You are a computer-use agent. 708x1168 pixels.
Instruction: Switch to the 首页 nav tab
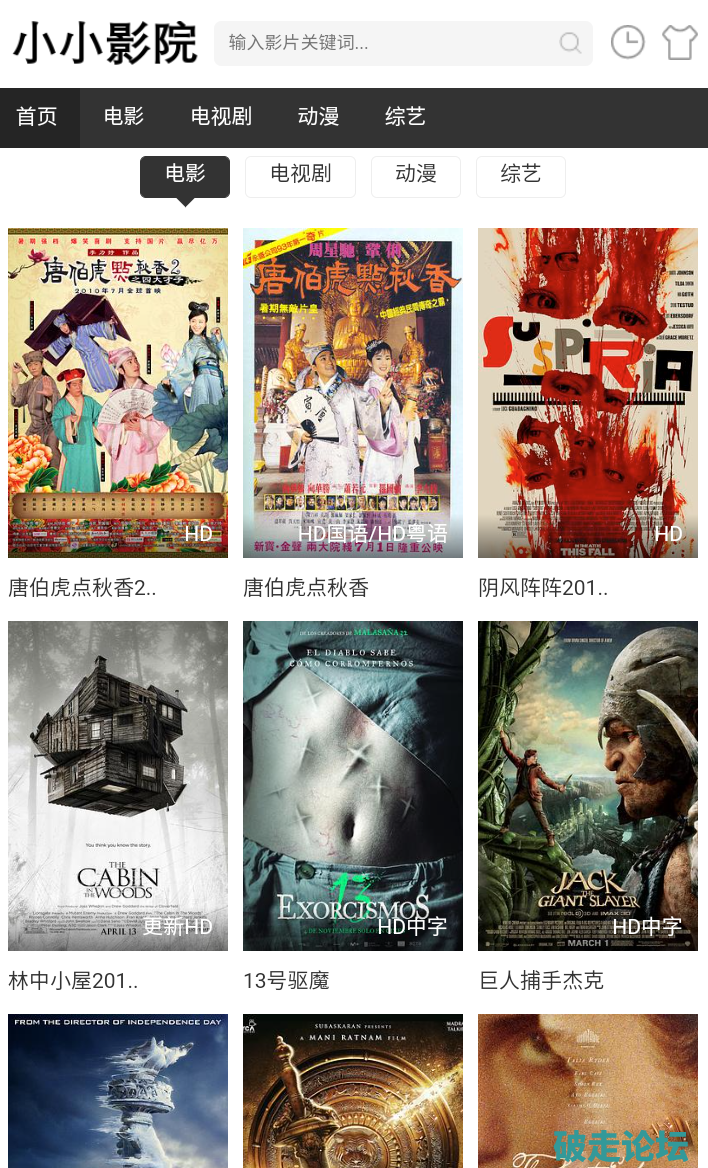tap(37, 117)
